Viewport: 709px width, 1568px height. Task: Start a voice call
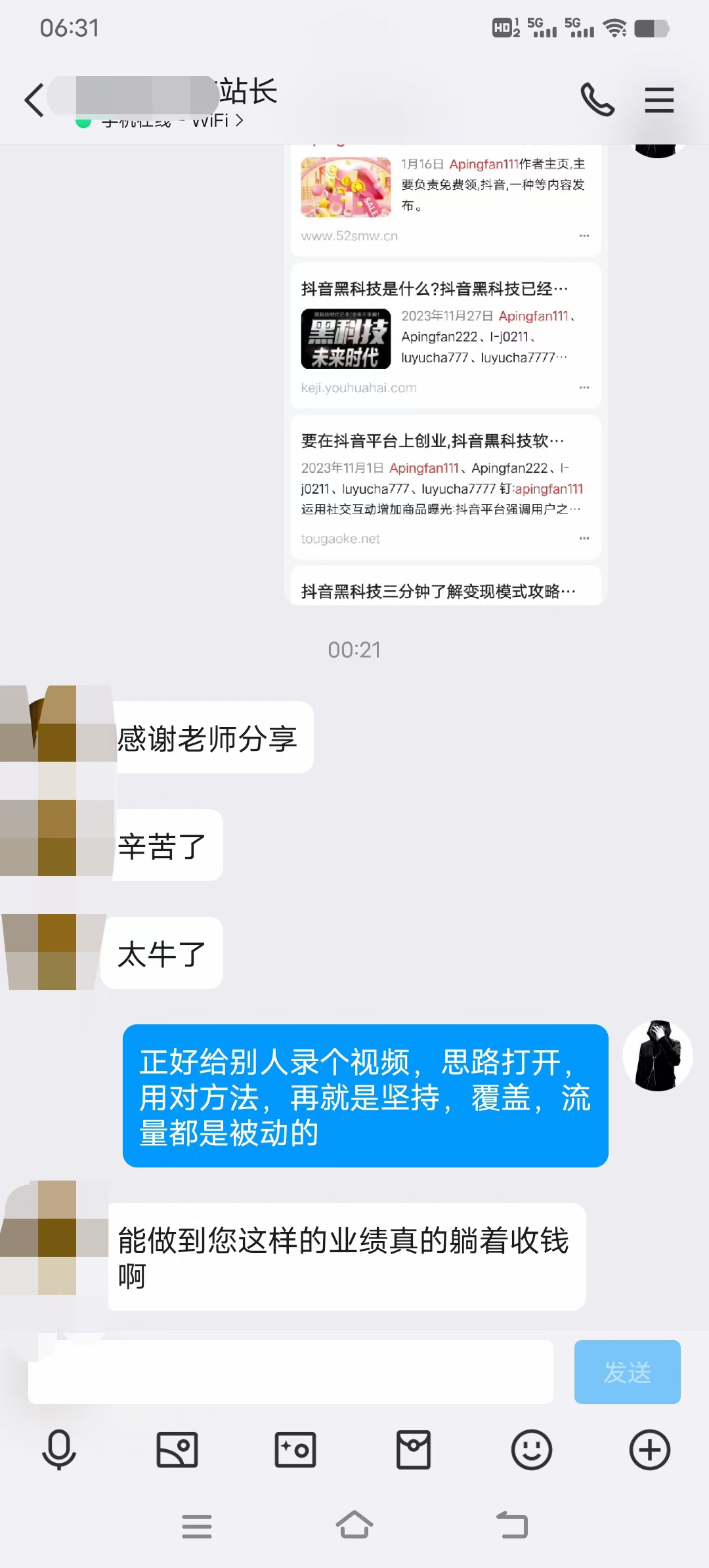tap(597, 100)
